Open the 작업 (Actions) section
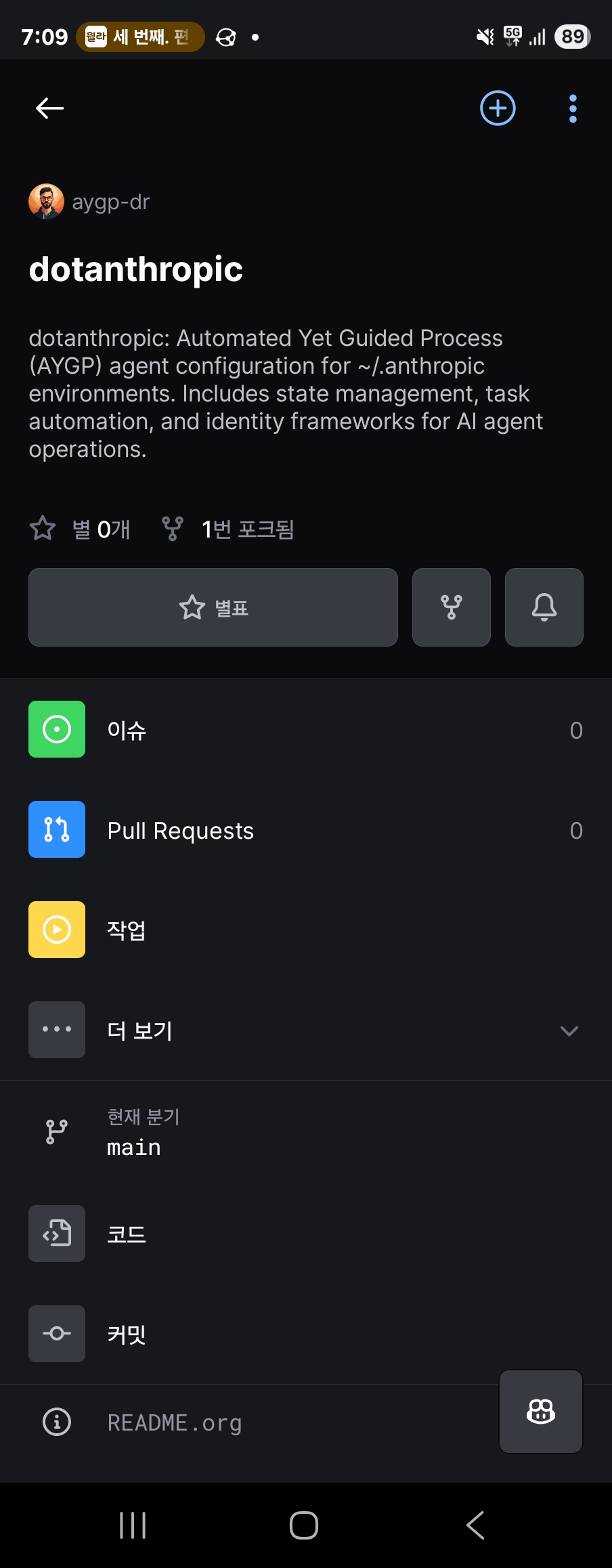This screenshot has height=1568, width=612. [305, 930]
